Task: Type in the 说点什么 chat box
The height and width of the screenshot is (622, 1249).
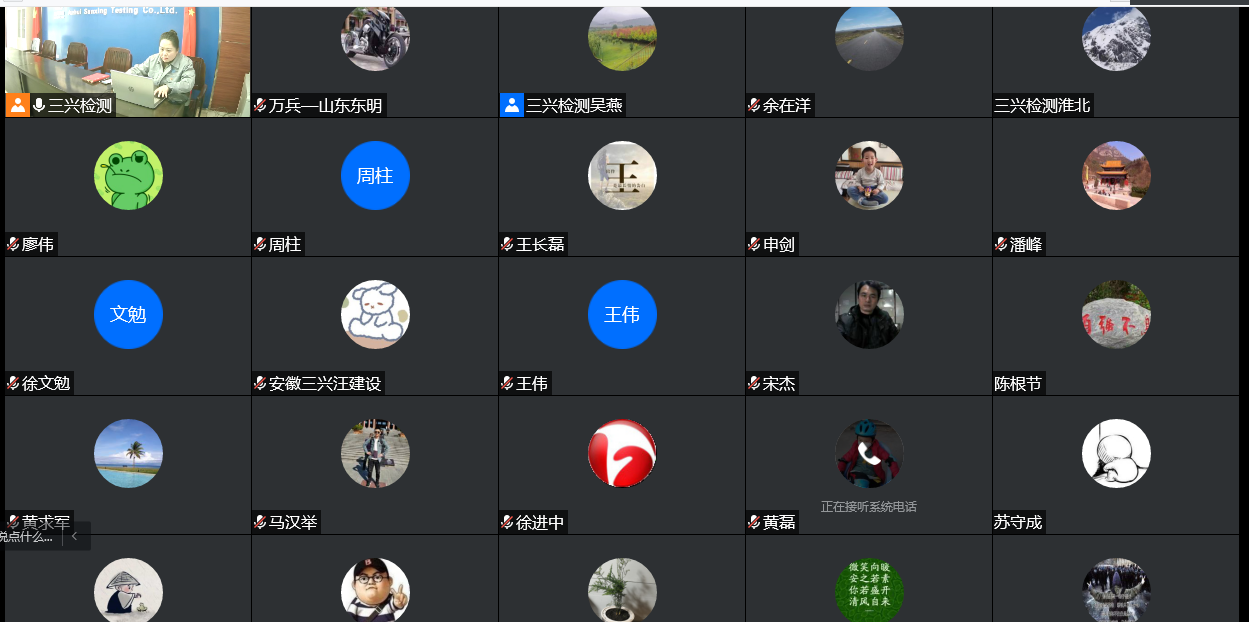Action: tap(28, 536)
